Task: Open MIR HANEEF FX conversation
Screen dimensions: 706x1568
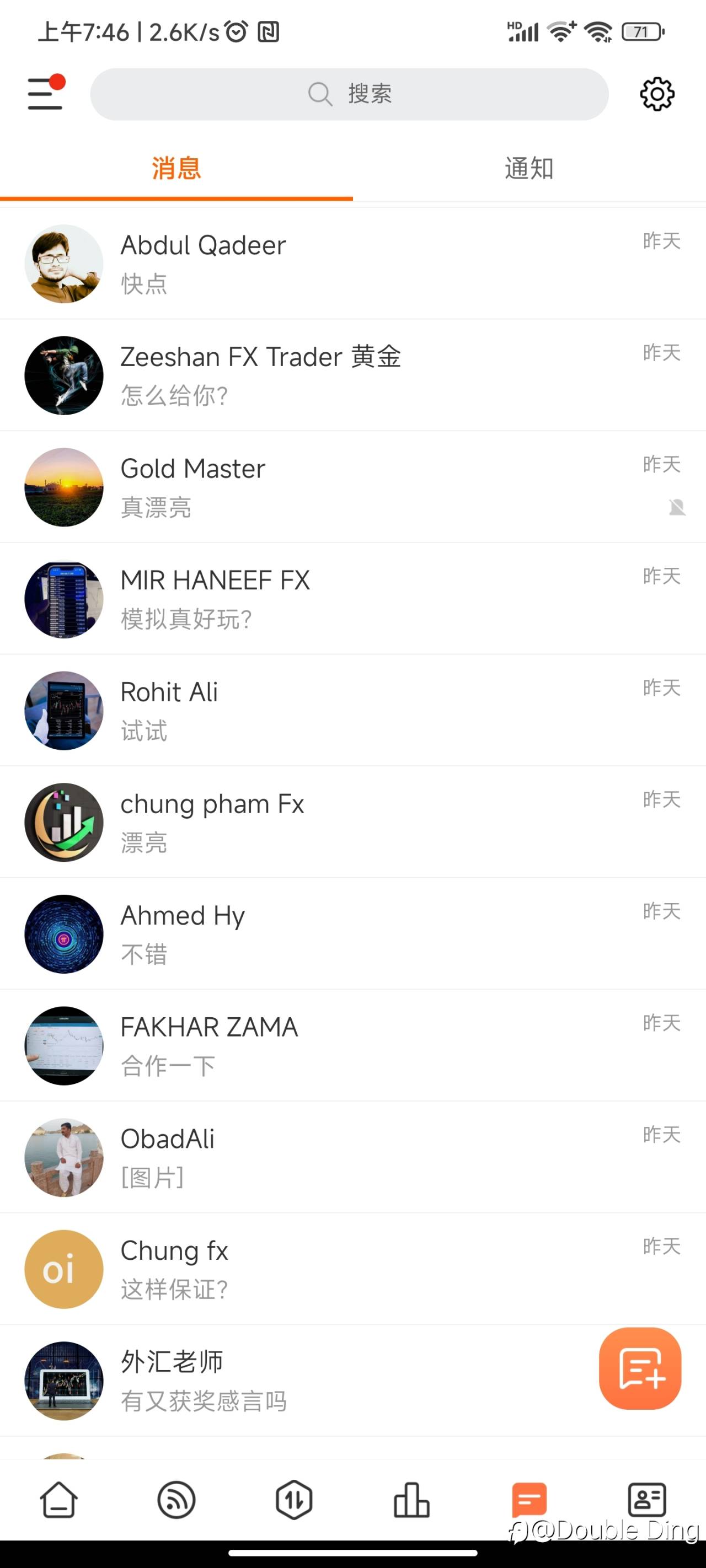Action: [352, 599]
